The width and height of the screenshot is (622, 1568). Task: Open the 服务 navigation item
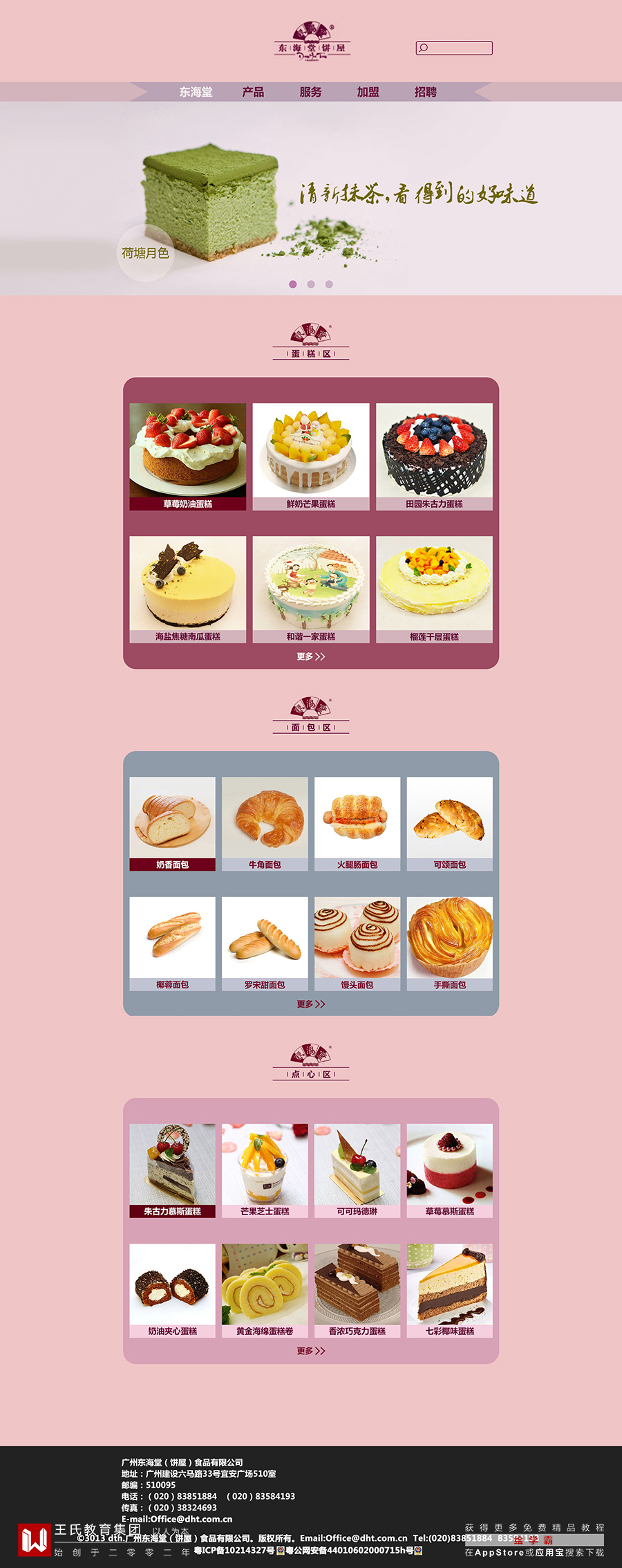point(310,92)
